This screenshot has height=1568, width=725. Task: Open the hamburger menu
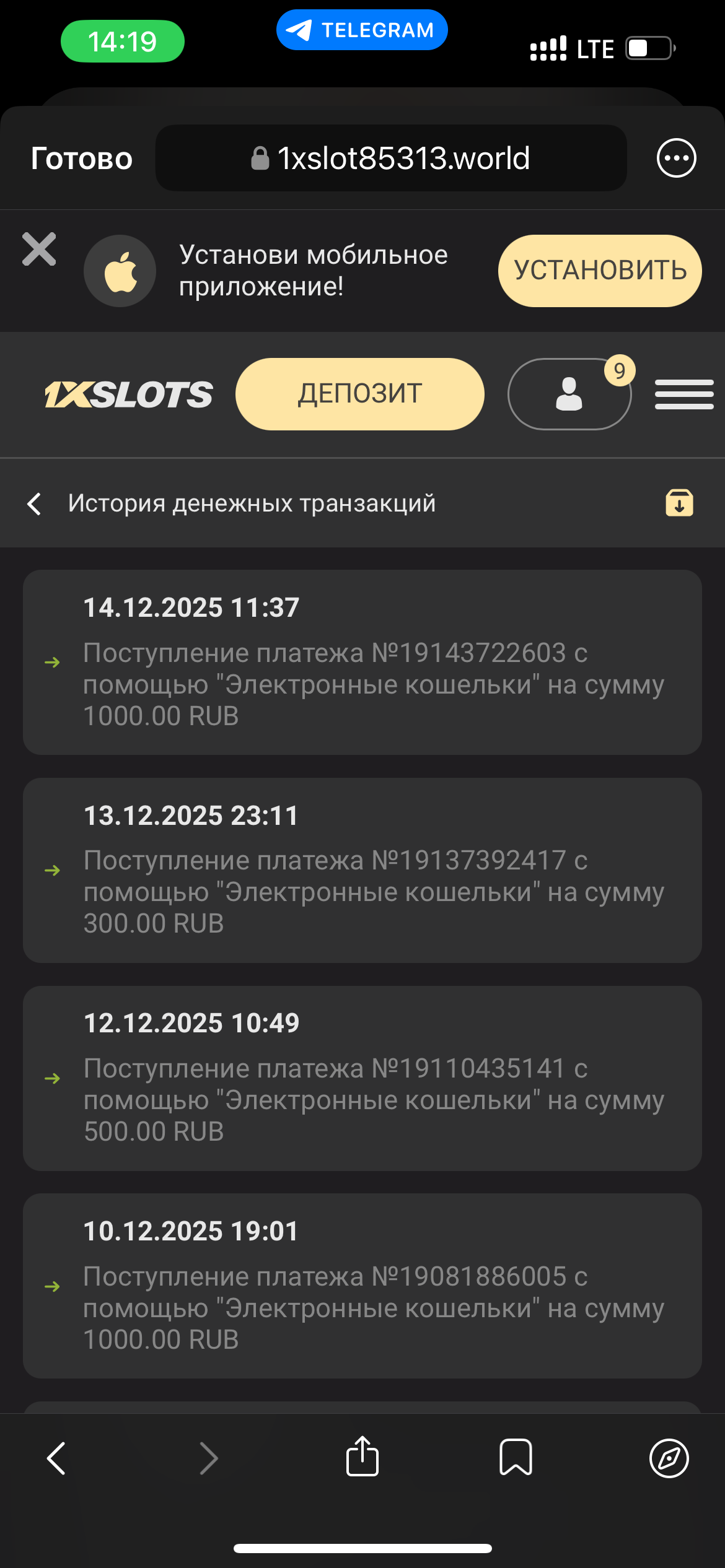click(684, 394)
